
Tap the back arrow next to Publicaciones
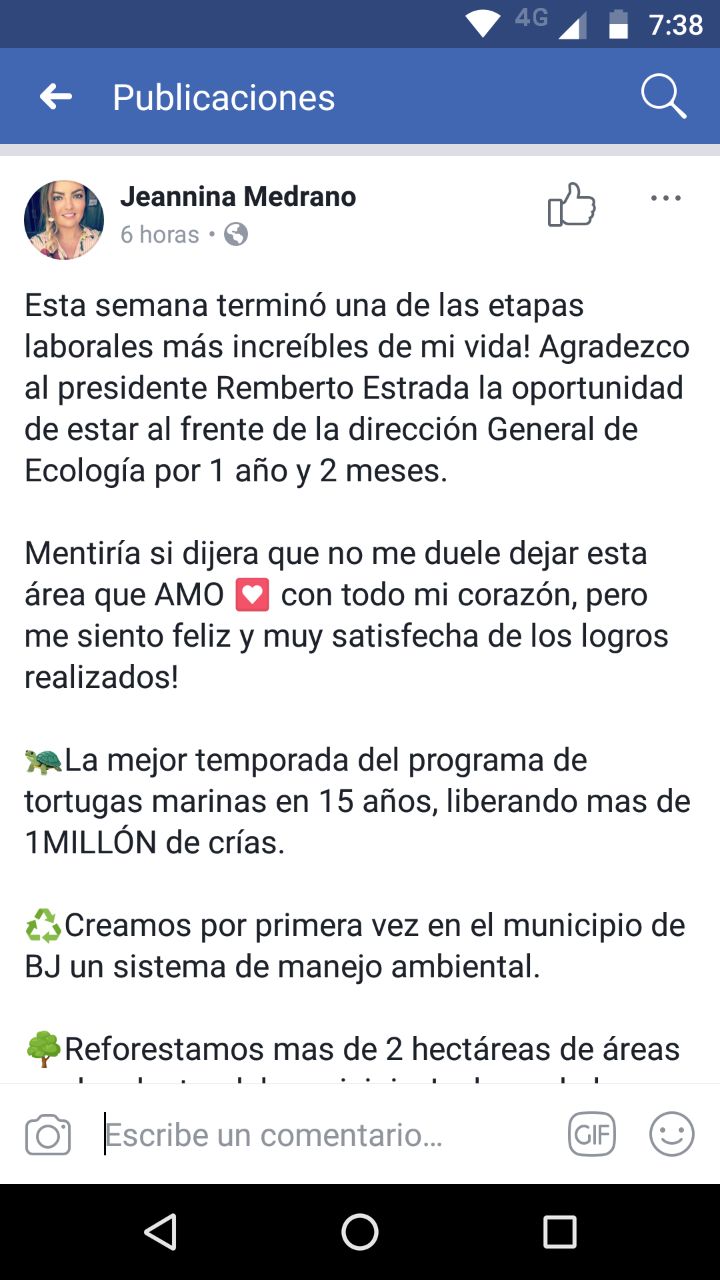point(55,96)
